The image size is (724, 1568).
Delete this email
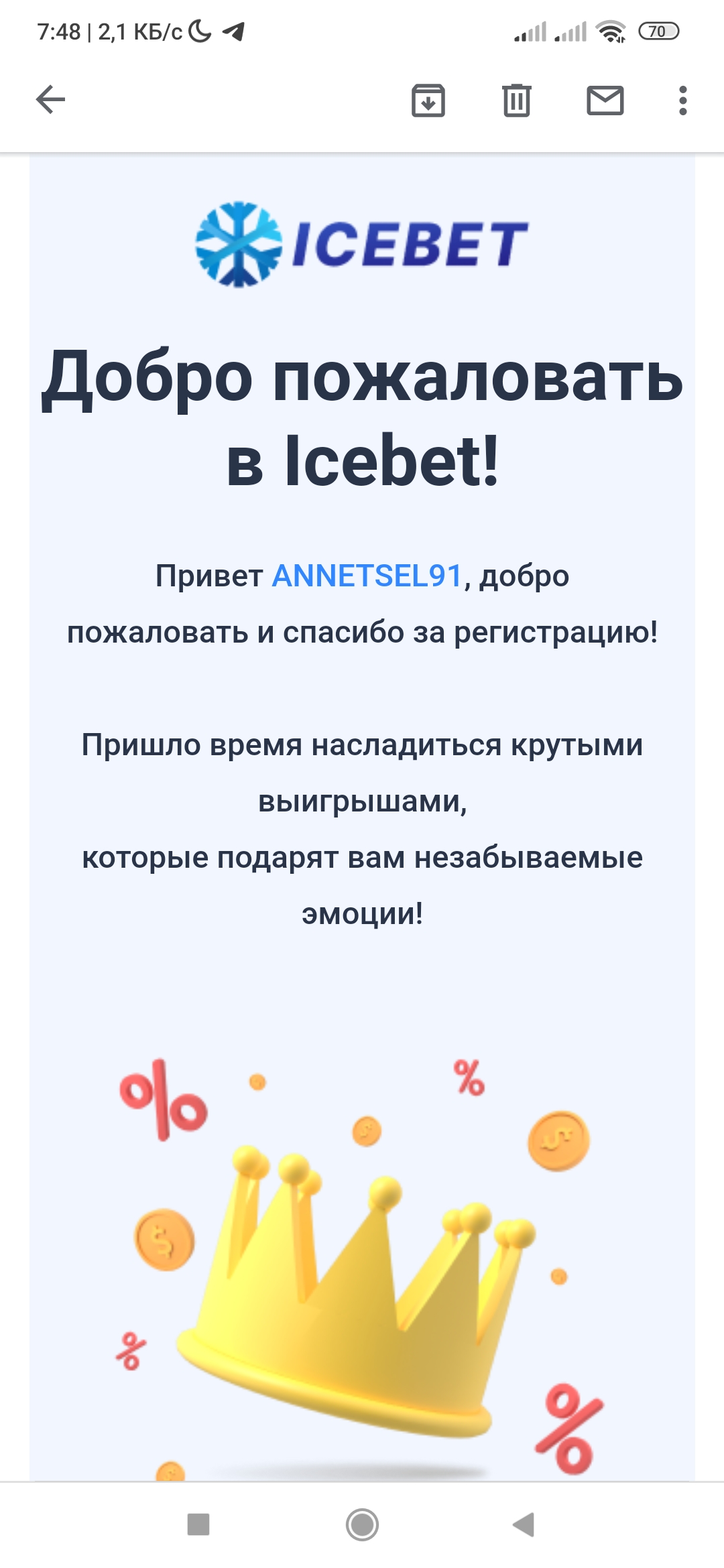coord(516,101)
